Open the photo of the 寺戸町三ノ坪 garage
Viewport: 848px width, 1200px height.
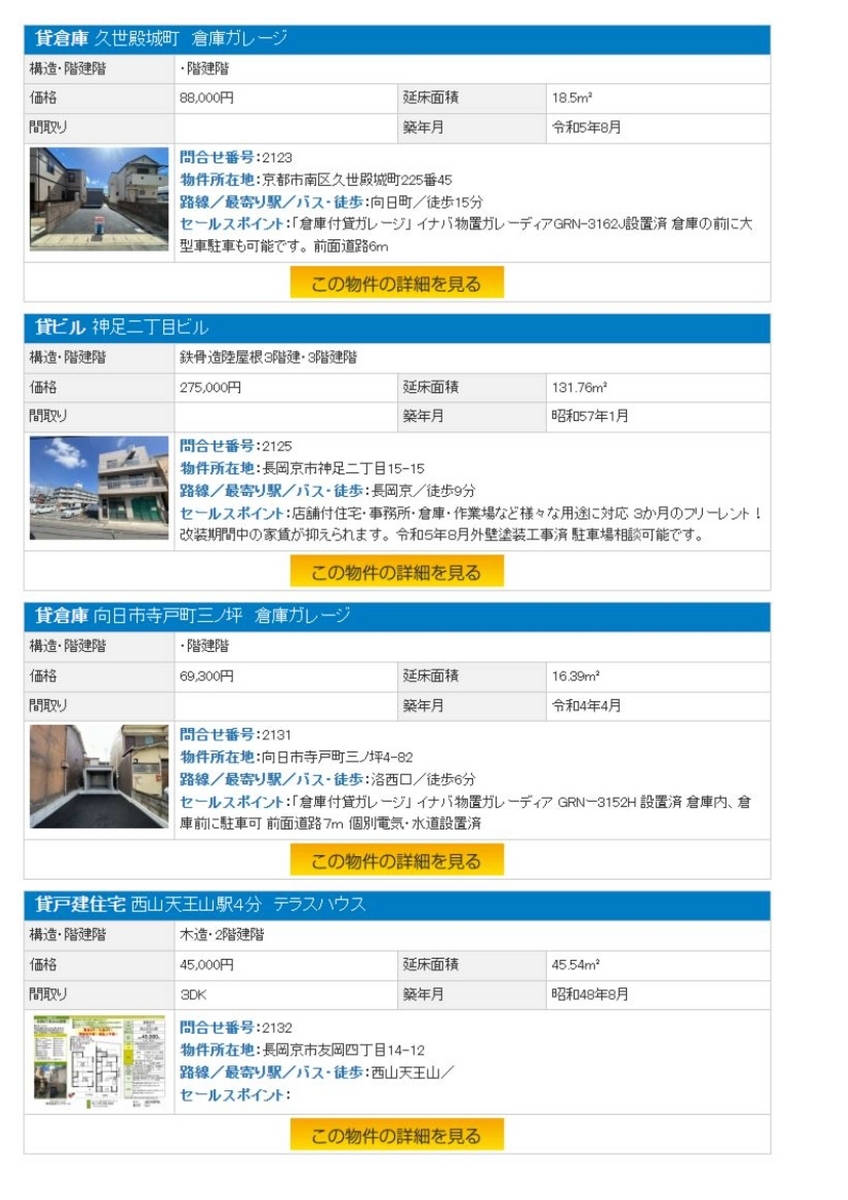[x=99, y=776]
